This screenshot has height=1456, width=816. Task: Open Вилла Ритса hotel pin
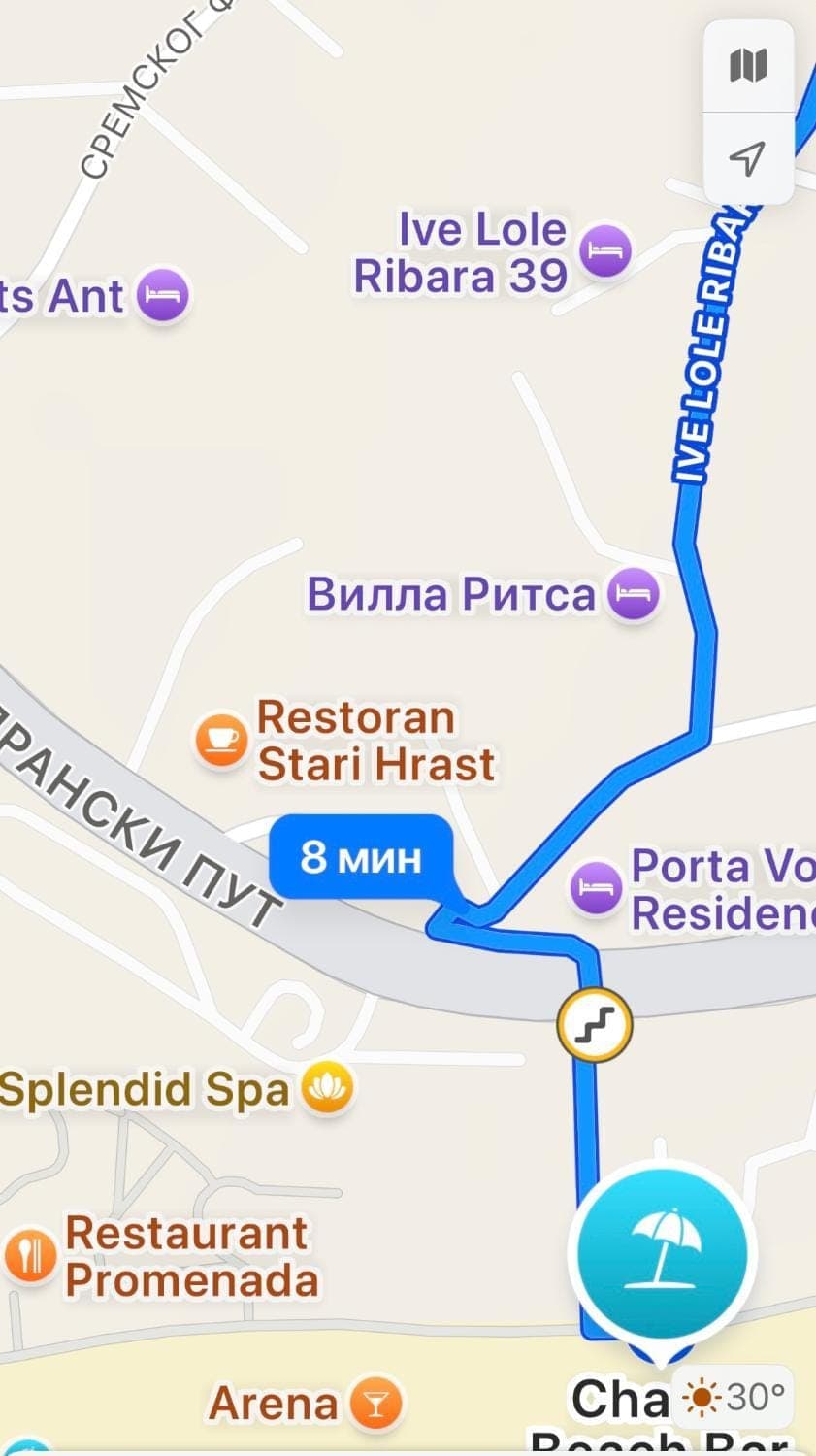[633, 594]
